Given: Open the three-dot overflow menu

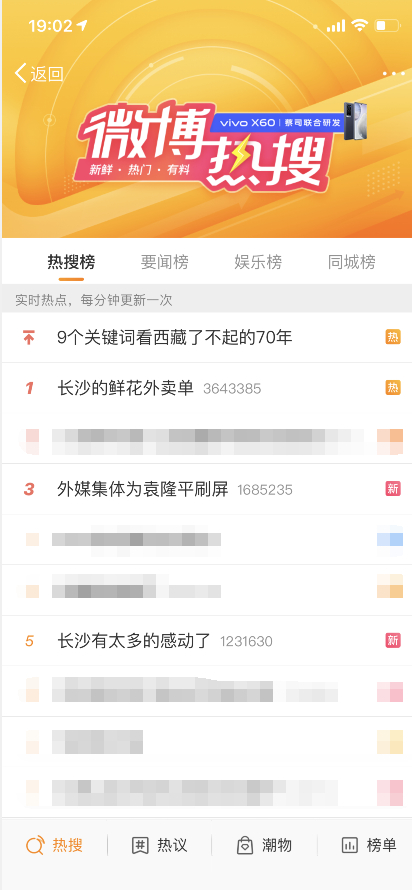Looking at the screenshot, I should click(x=394, y=74).
